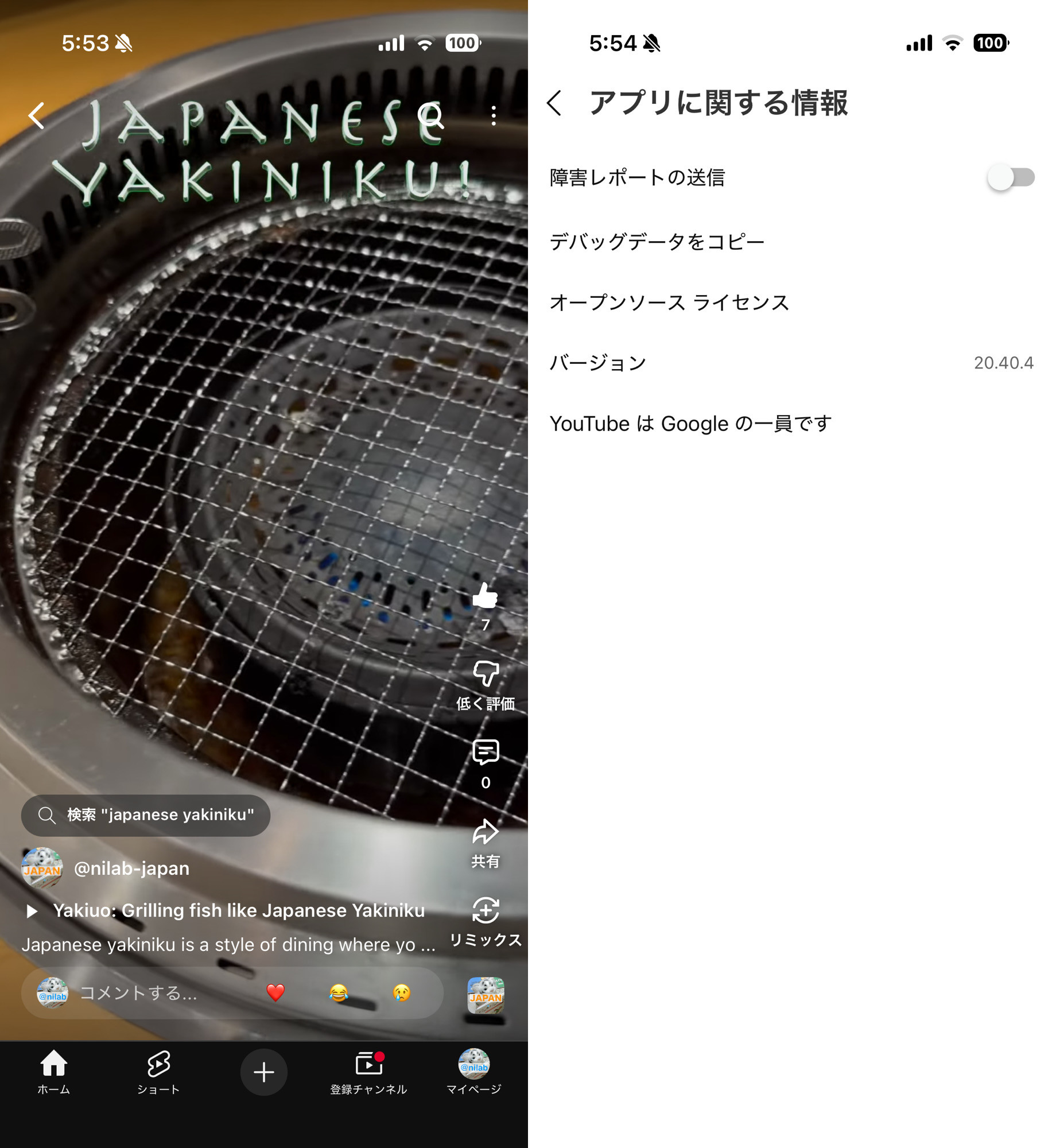The width and height of the screenshot is (1056, 1148).
Task: Like this Short
Action: [x=486, y=597]
